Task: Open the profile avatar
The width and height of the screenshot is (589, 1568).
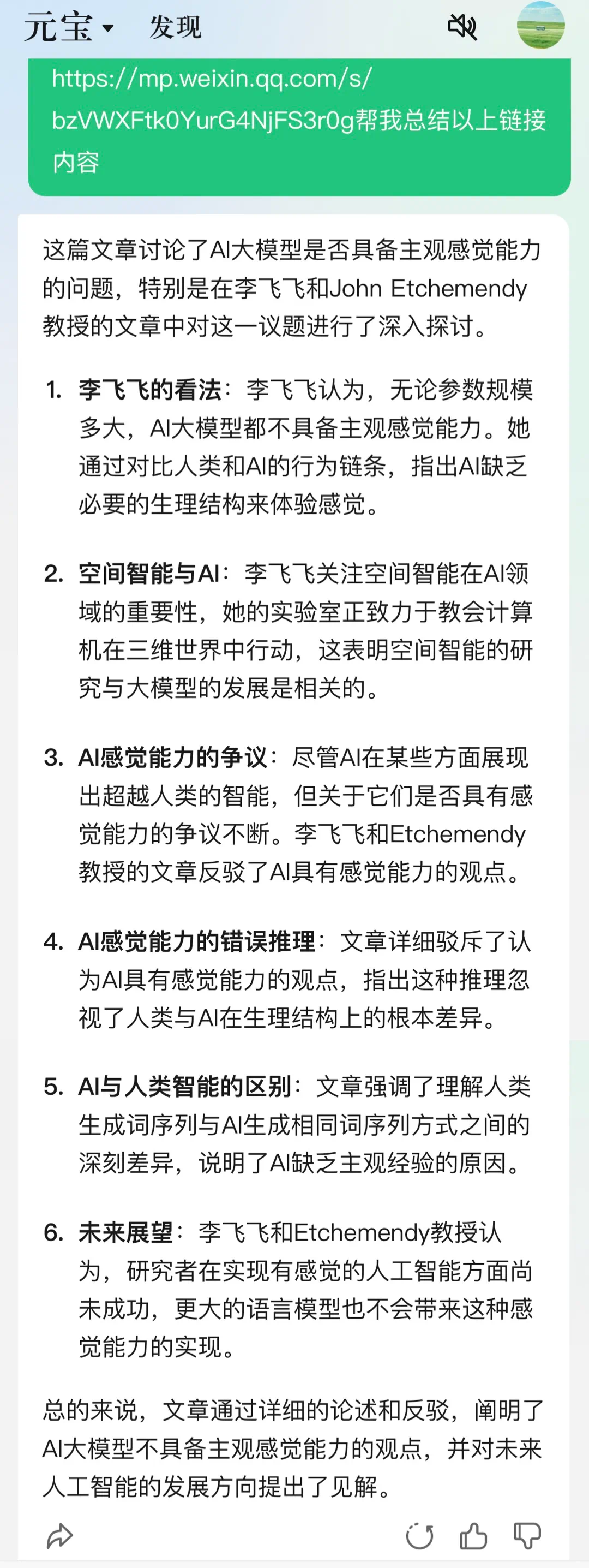Action: pos(540,26)
